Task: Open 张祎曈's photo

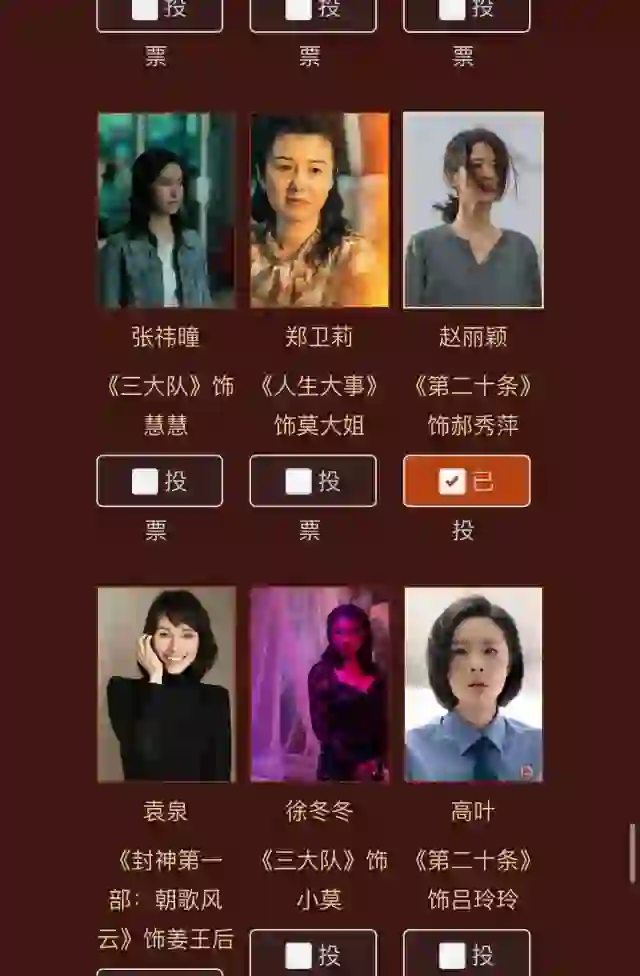Action: pos(166,210)
